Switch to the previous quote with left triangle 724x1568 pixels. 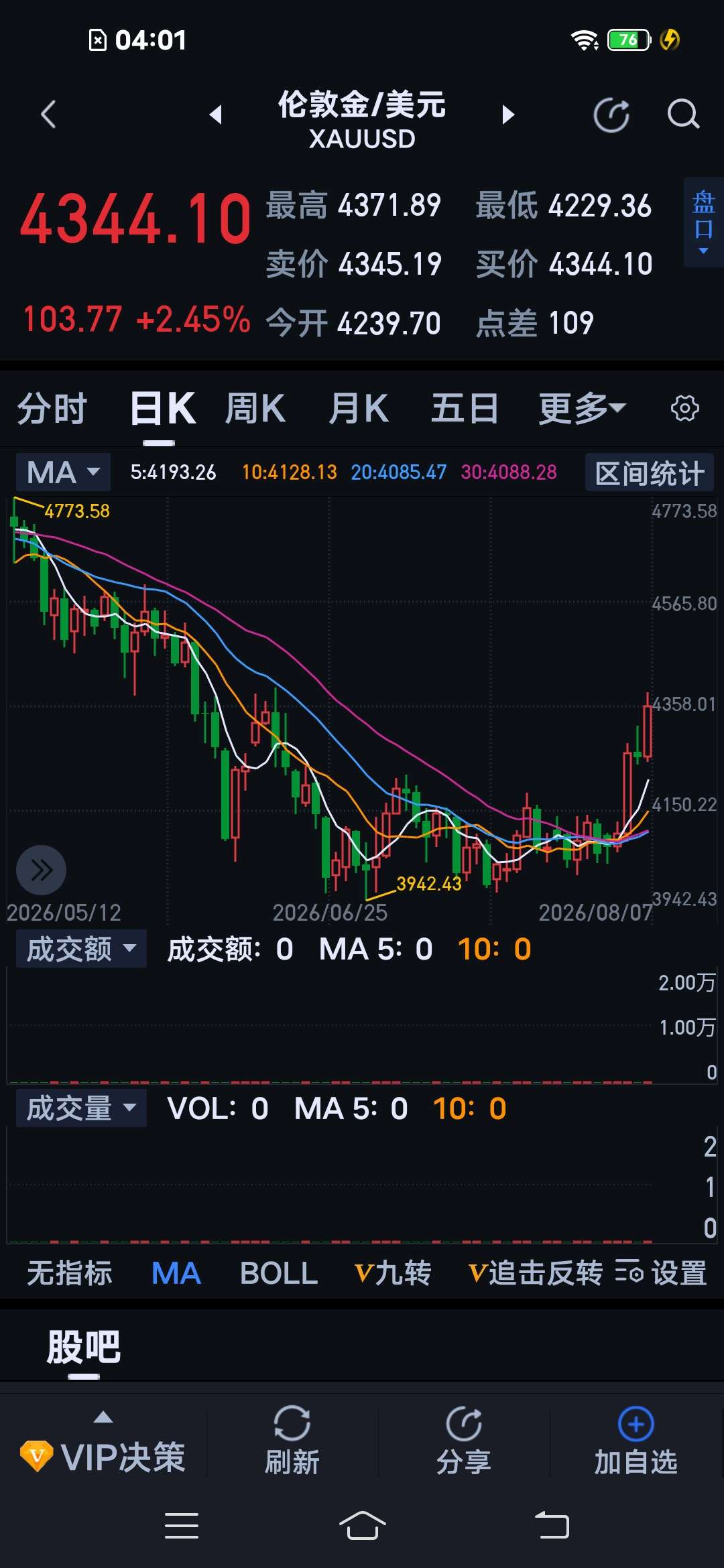point(215,115)
